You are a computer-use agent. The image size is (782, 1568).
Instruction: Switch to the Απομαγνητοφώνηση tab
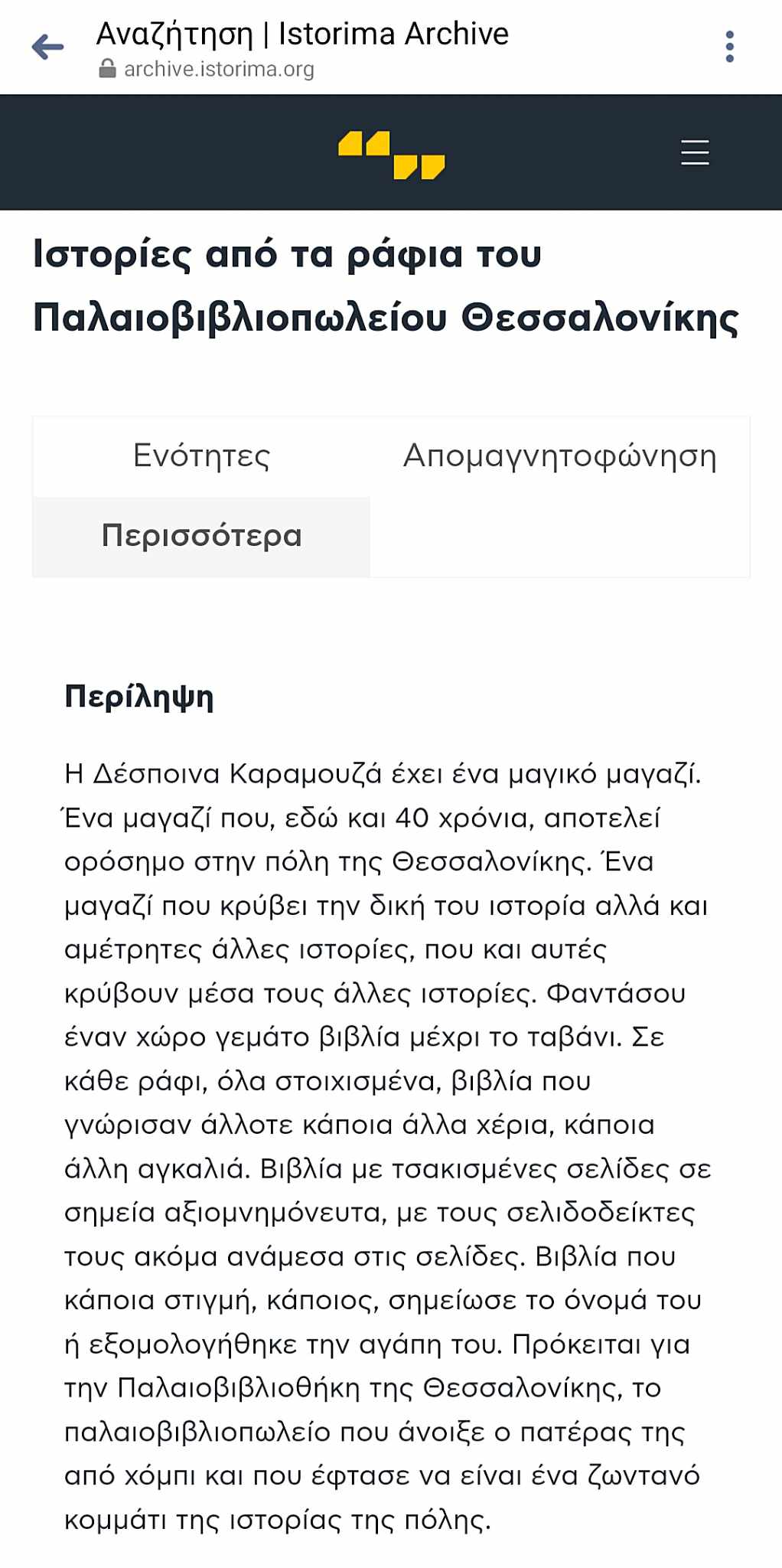pos(559,456)
